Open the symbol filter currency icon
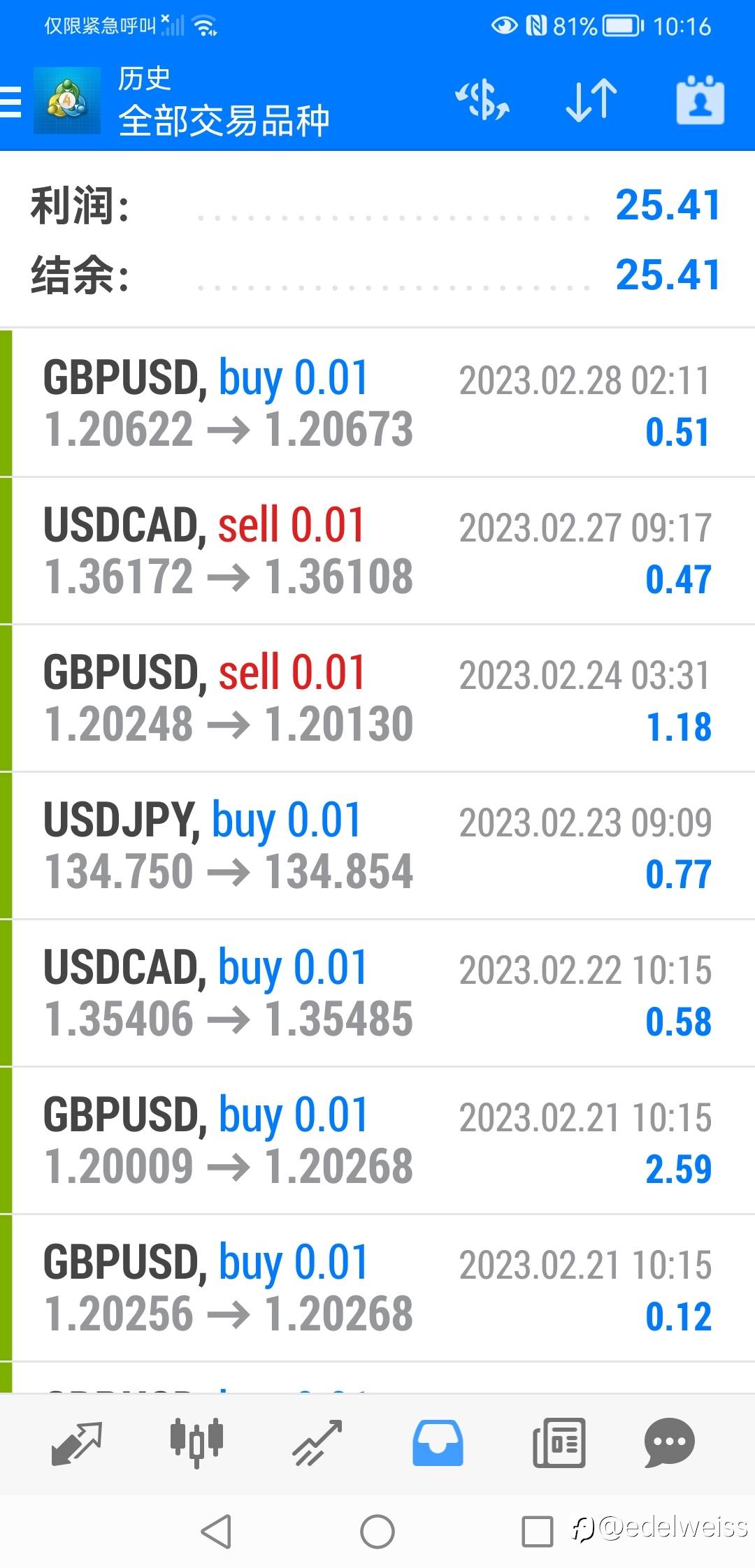The height and width of the screenshot is (1568, 755). [482, 101]
